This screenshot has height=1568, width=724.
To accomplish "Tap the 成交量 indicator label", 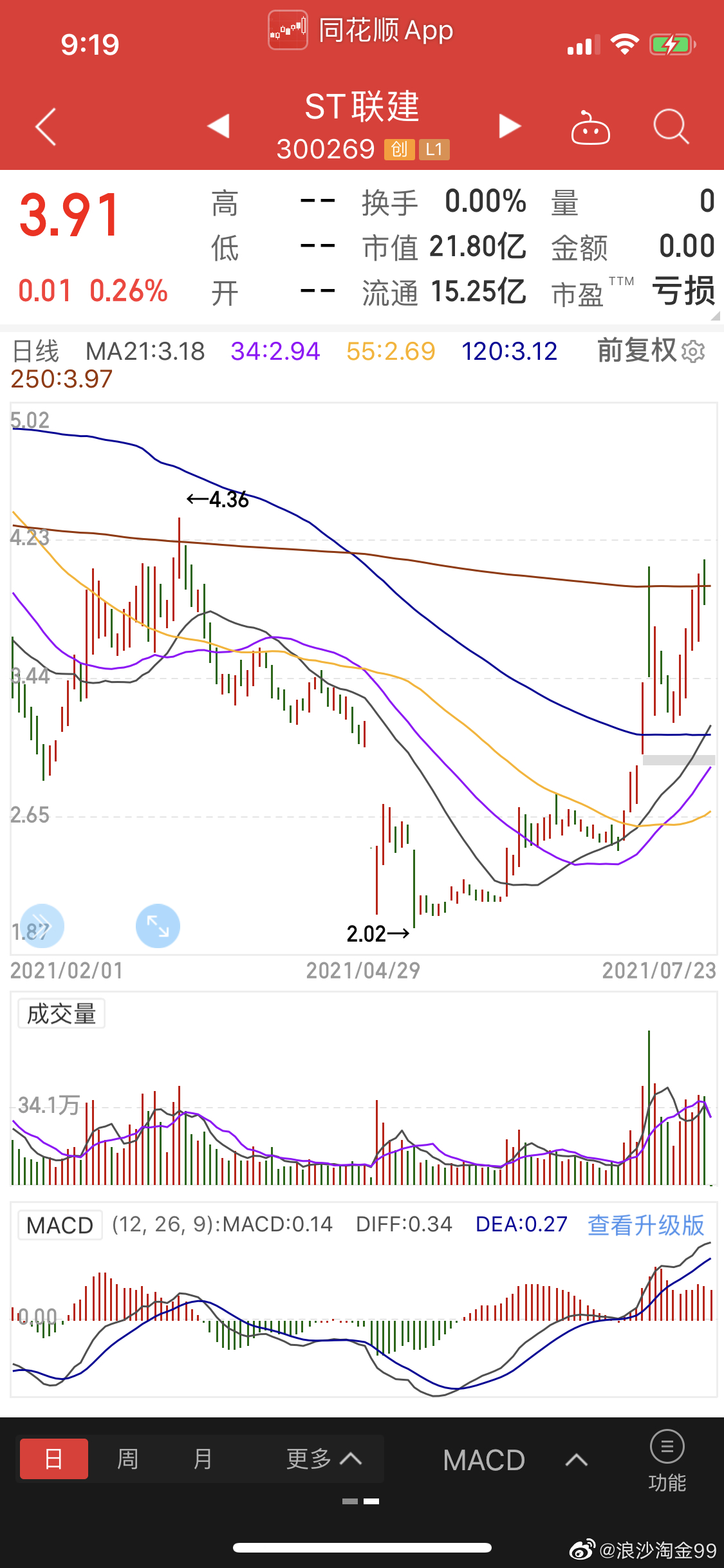I will click(x=61, y=1014).
